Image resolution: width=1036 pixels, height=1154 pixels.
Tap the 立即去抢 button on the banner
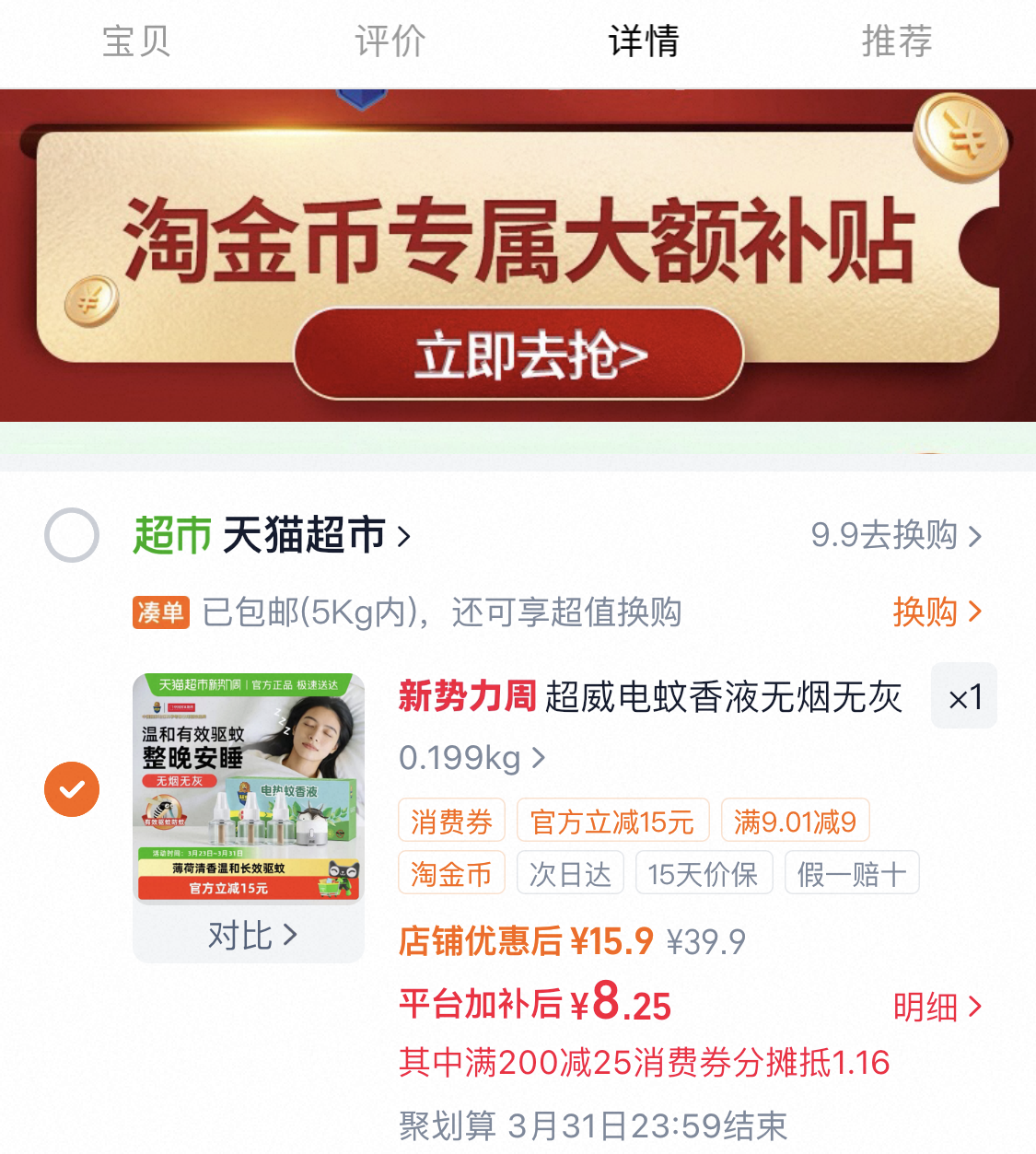[518, 355]
